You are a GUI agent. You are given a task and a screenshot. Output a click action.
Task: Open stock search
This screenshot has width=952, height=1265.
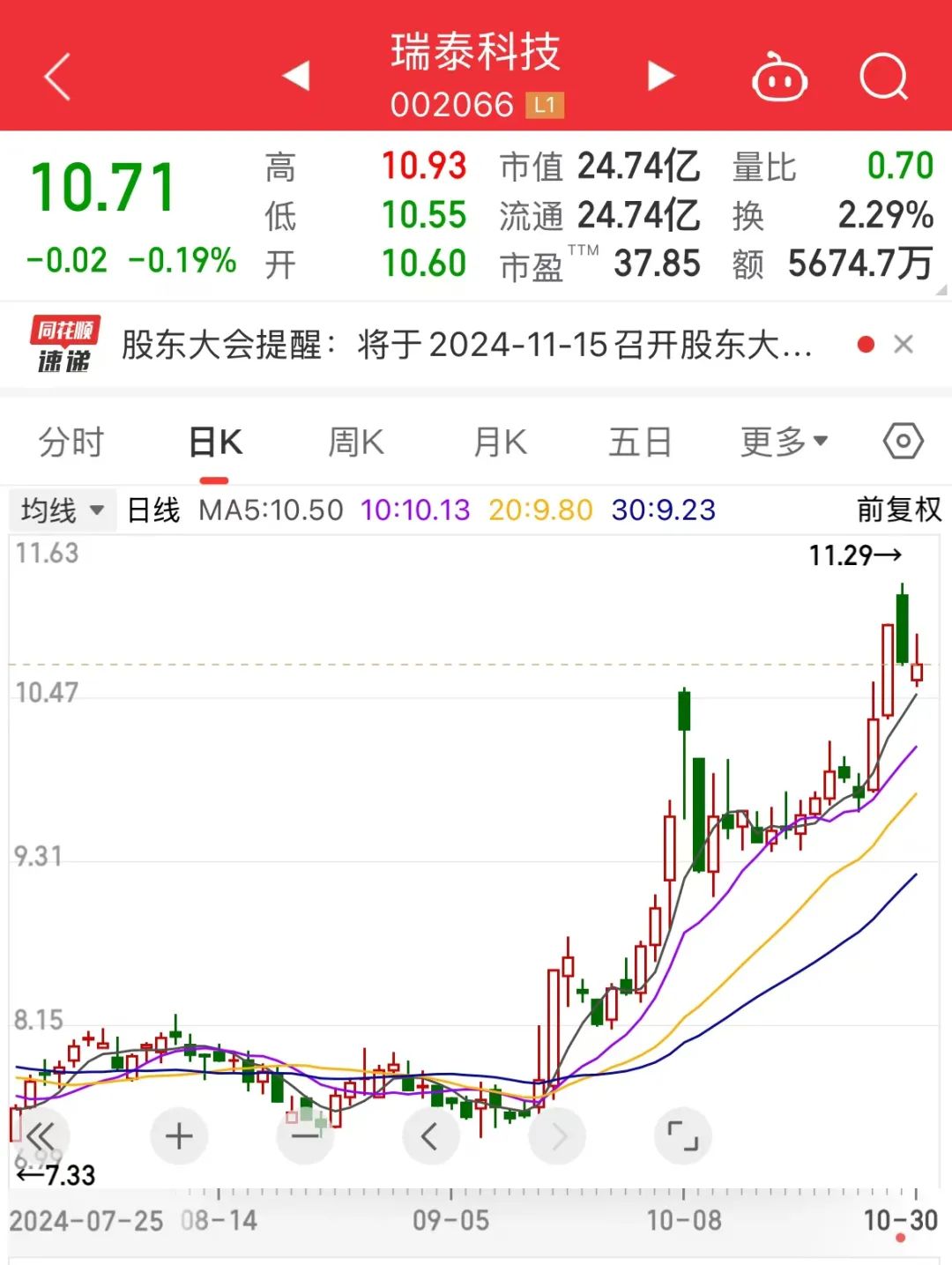(x=883, y=78)
